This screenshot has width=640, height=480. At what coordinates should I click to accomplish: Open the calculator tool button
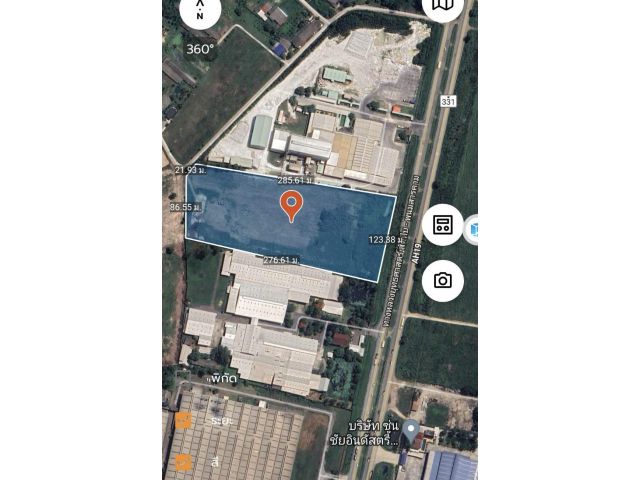coord(443,225)
